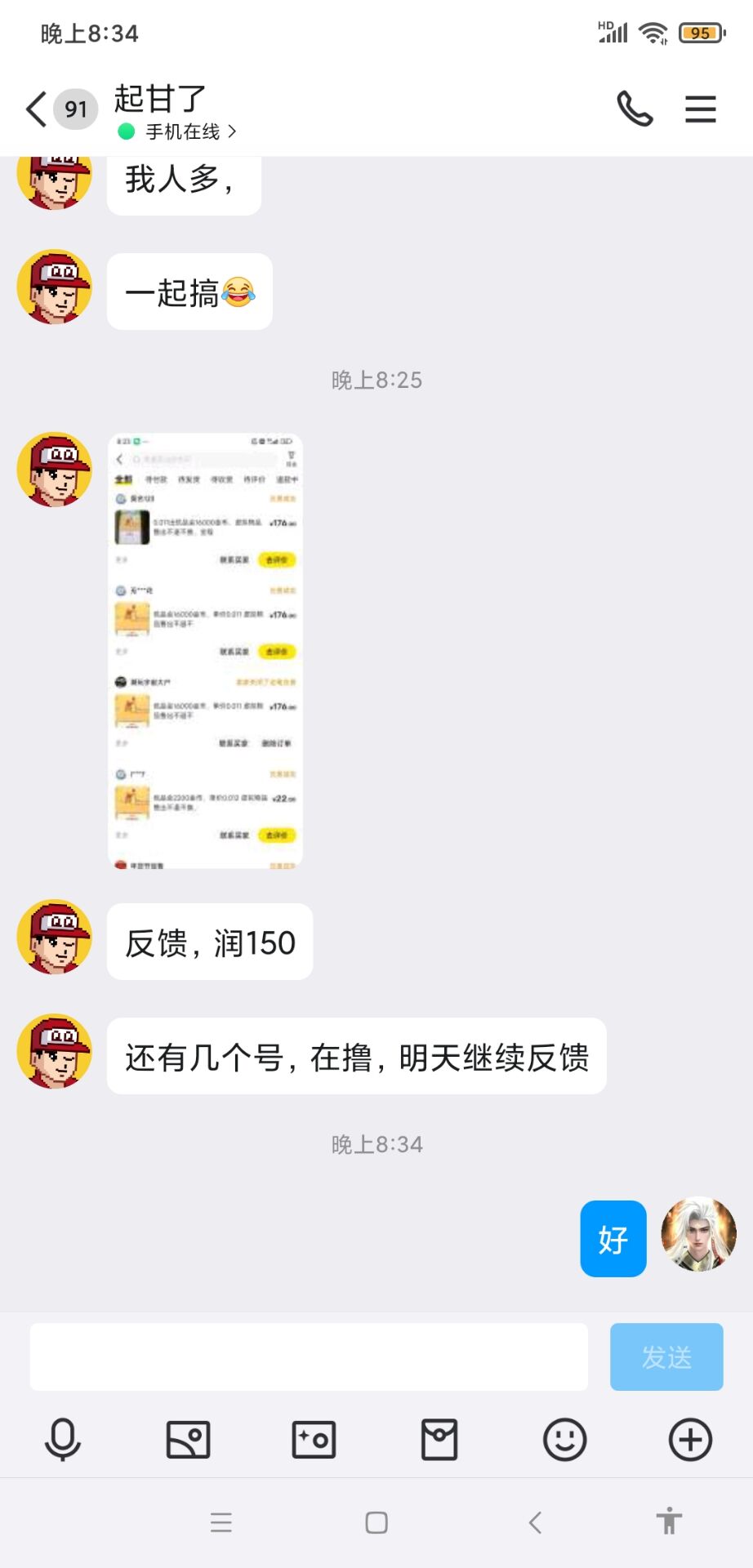753x1568 pixels.
Task: Open my own avatar profile
Action: click(x=698, y=1235)
